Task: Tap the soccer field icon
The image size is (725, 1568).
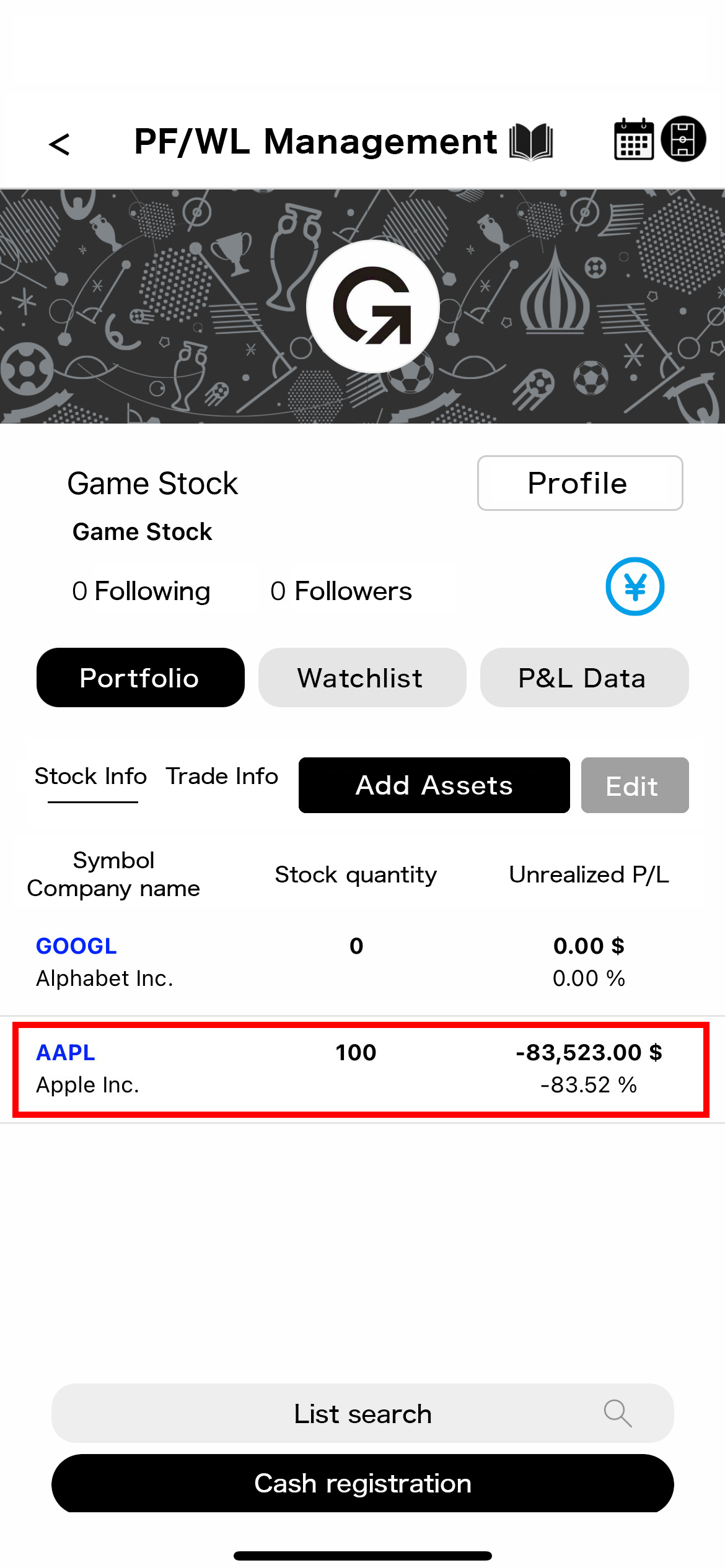Action: [683, 139]
